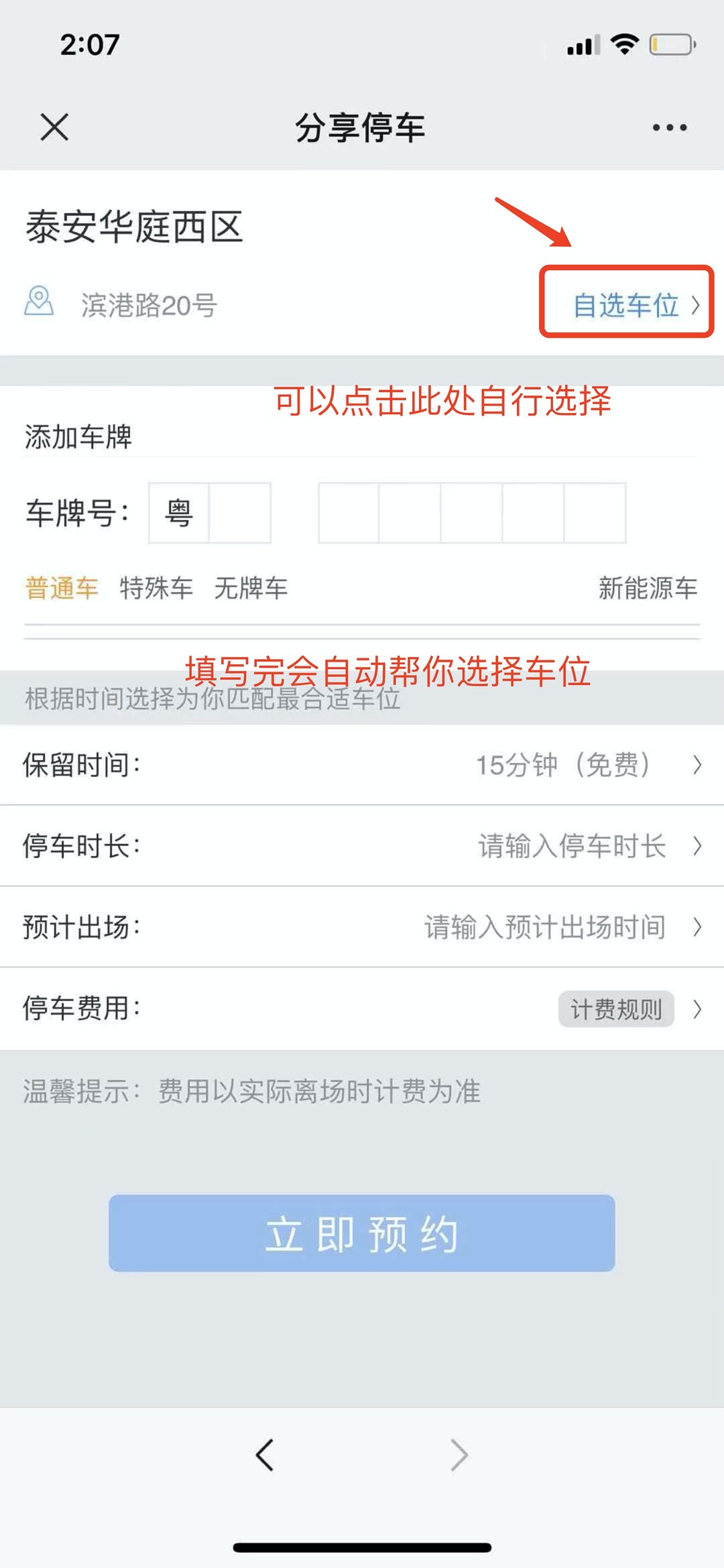
Task: Go back with the browser back arrow
Action: click(265, 1455)
